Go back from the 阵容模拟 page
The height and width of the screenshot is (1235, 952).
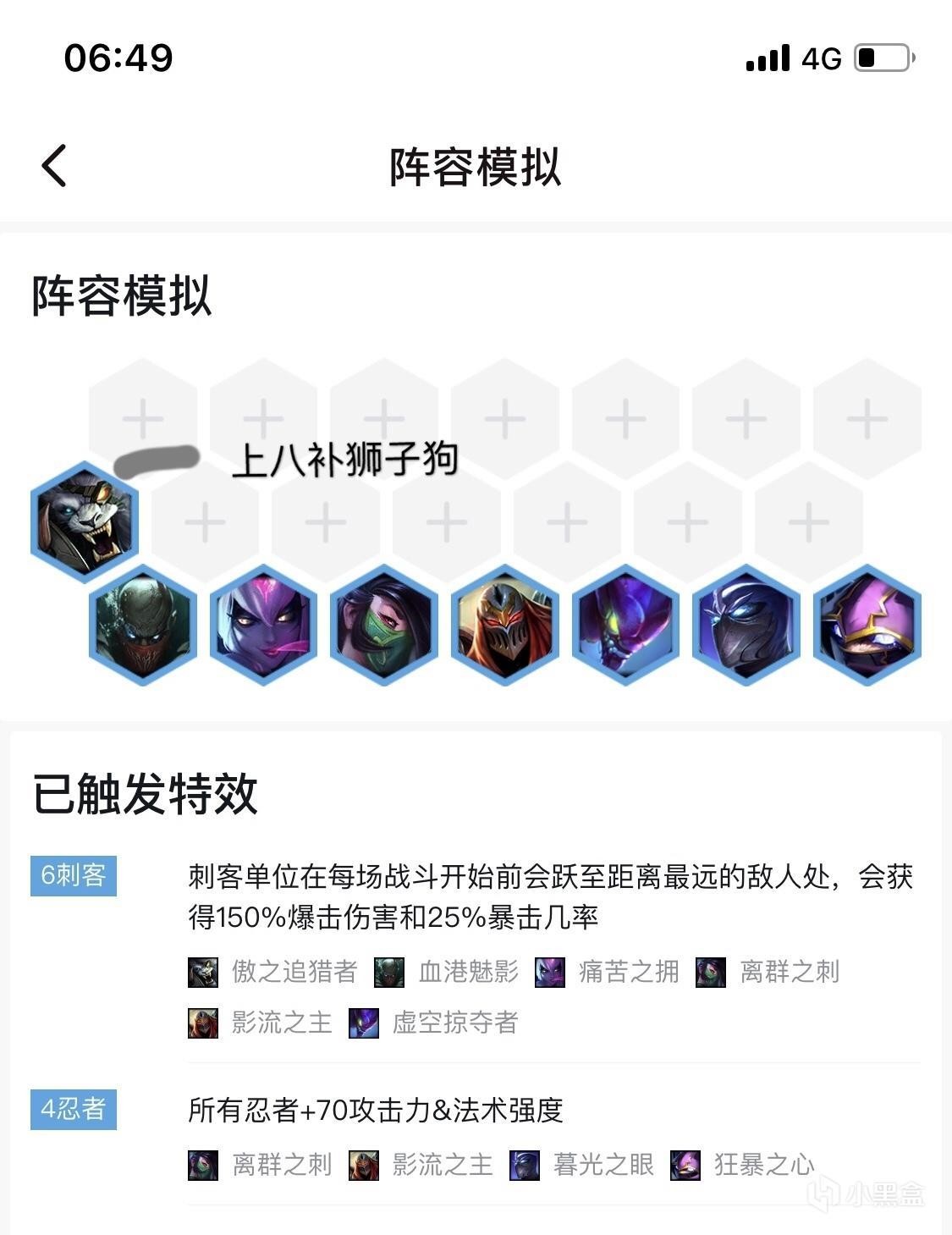[54, 165]
